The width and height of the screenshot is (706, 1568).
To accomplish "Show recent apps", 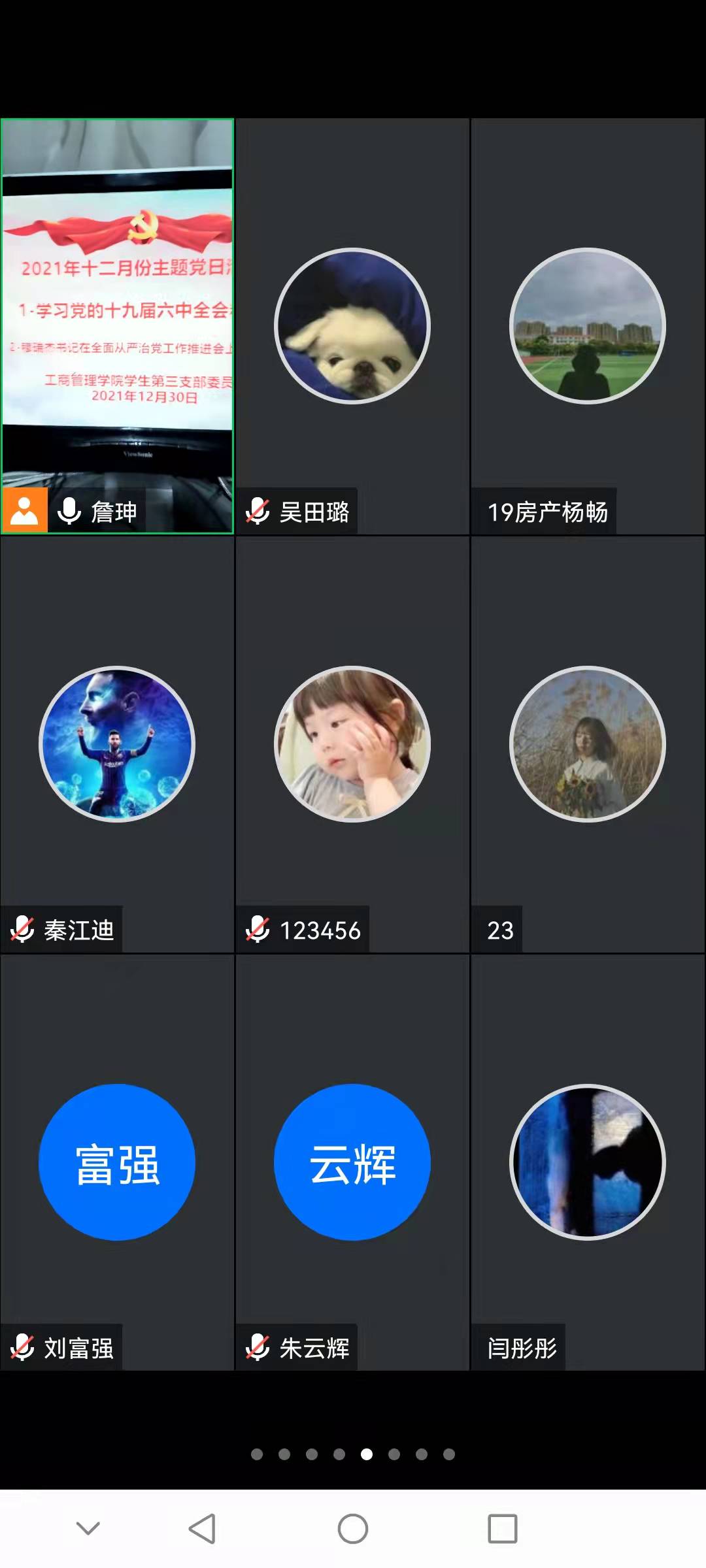I will [503, 1529].
